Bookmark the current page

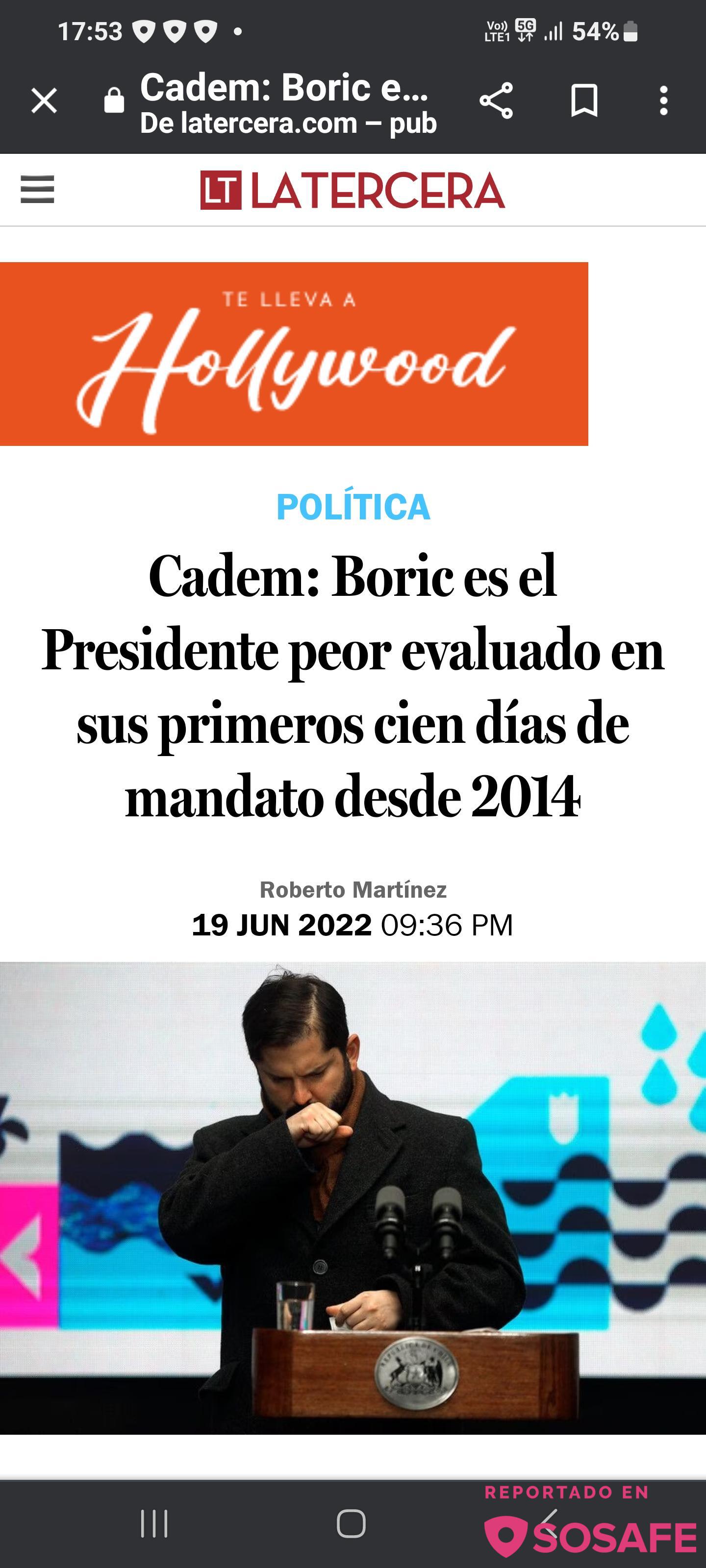584,101
